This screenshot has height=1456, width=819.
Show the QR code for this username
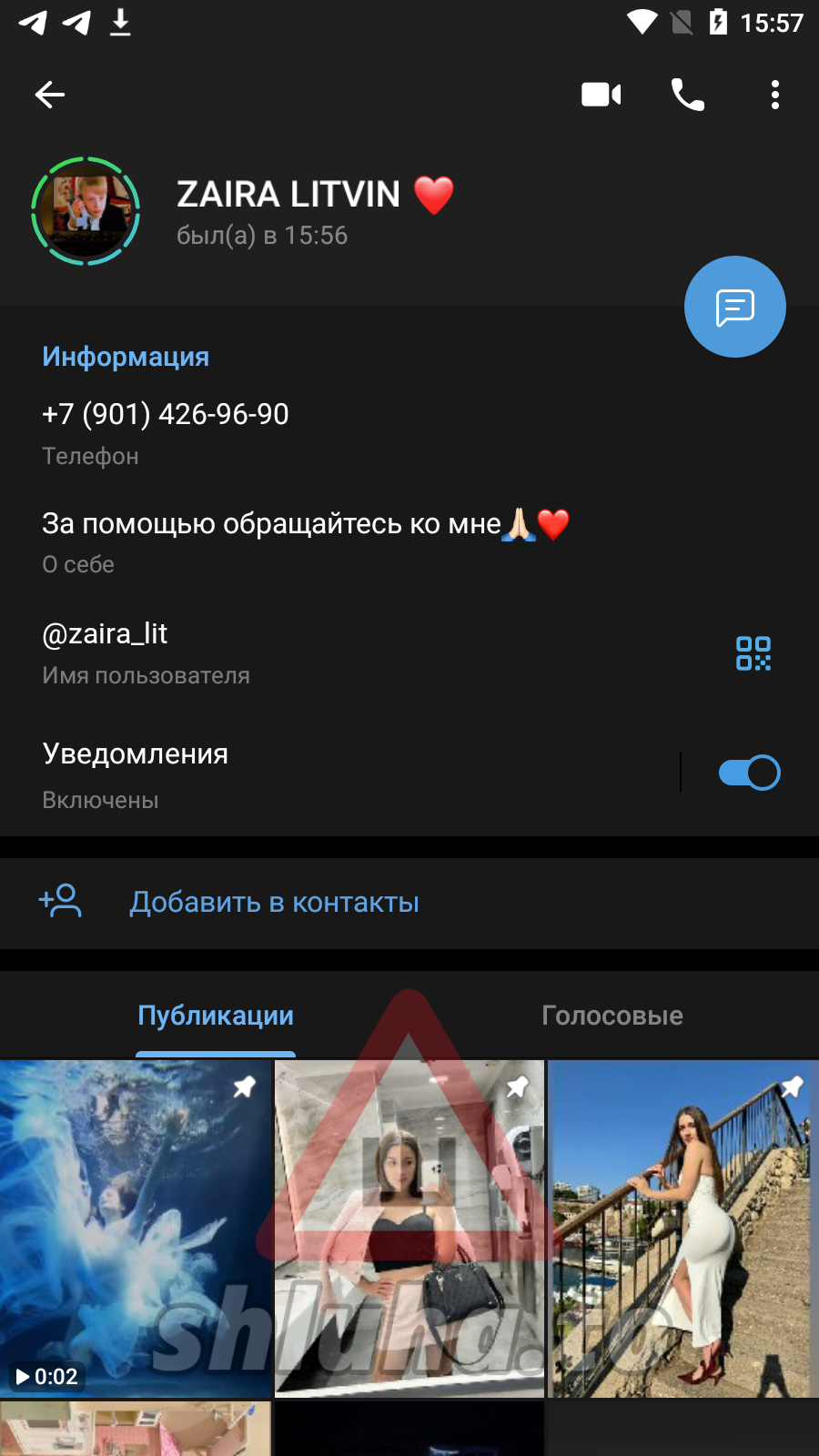pyautogui.click(x=753, y=653)
